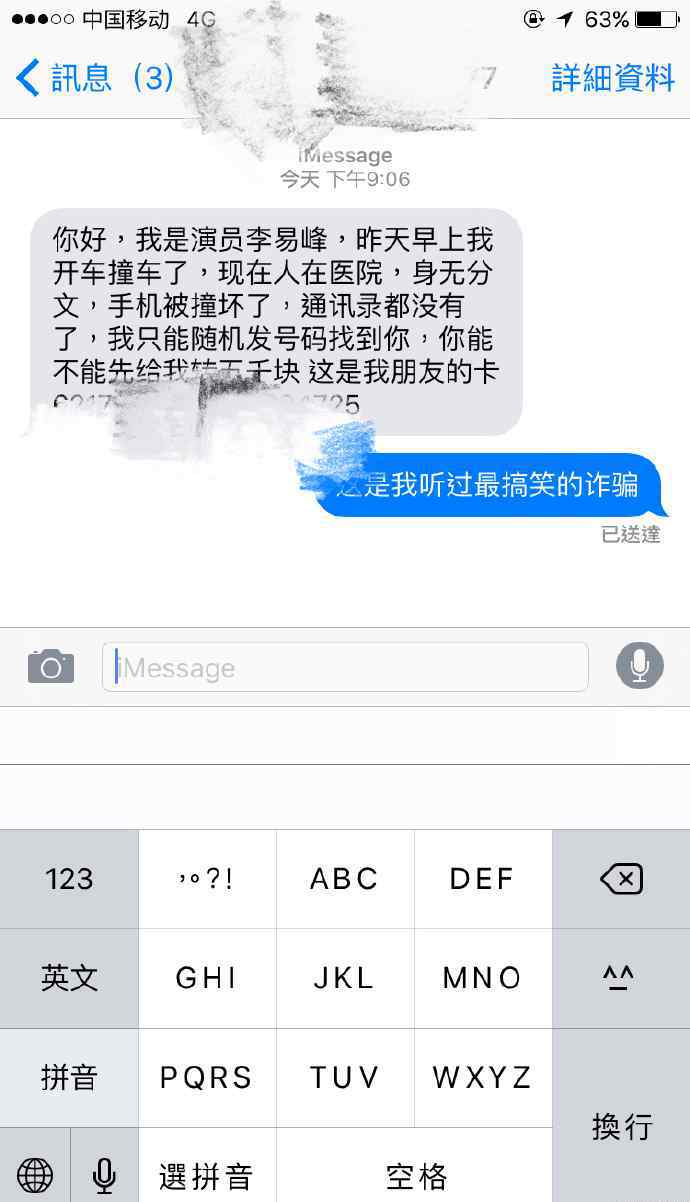Select 拼音 input mode

[69, 1077]
